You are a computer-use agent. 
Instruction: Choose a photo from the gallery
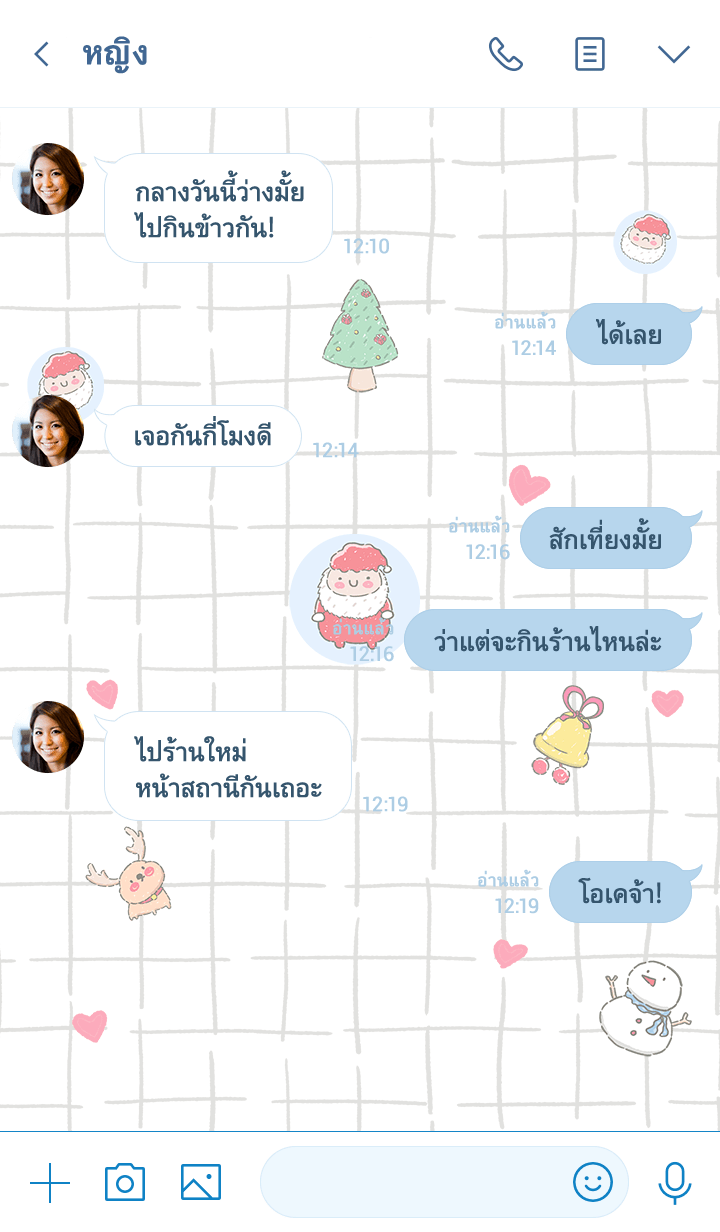201,1183
